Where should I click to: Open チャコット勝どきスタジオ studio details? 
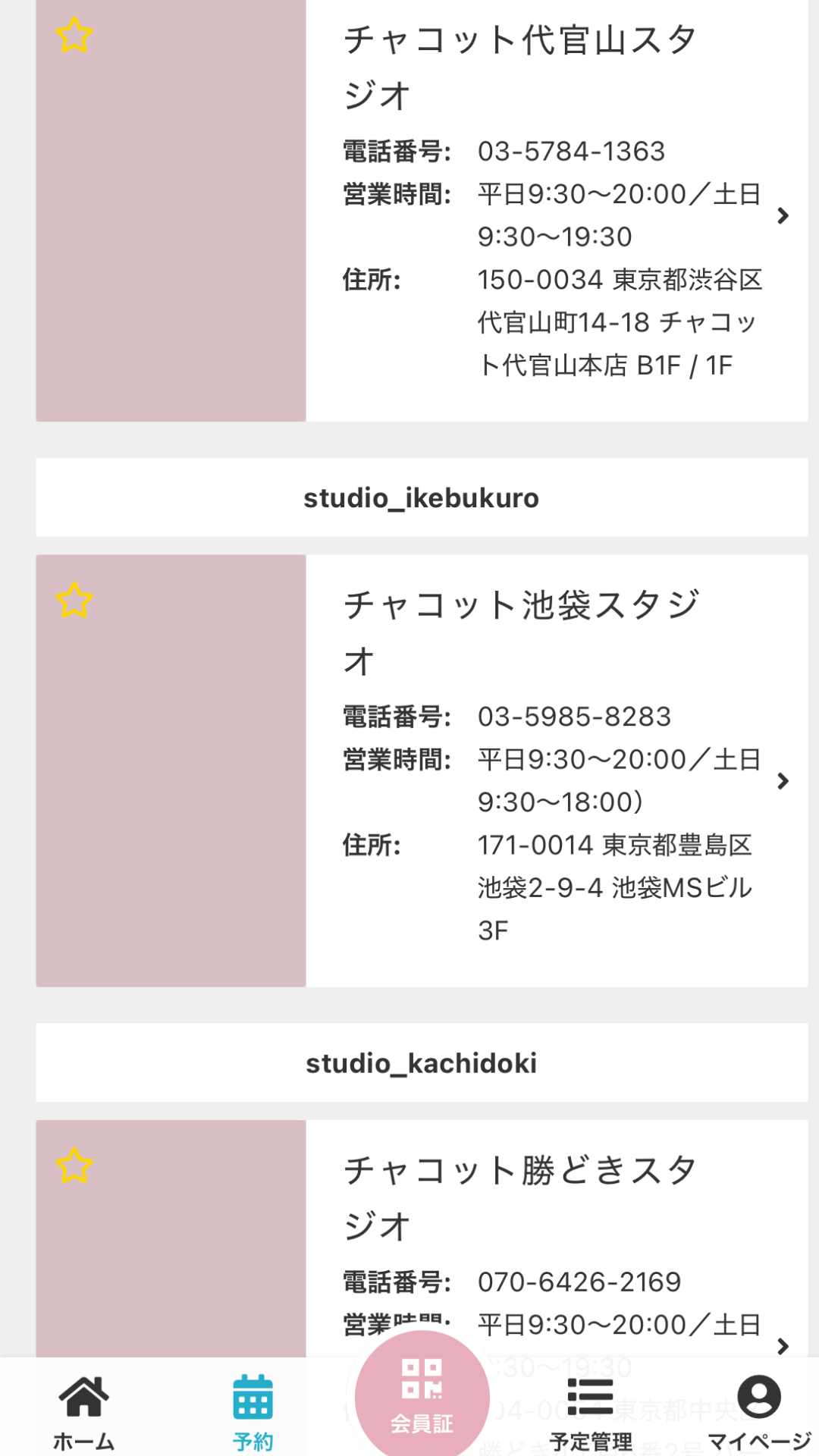click(x=783, y=1345)
